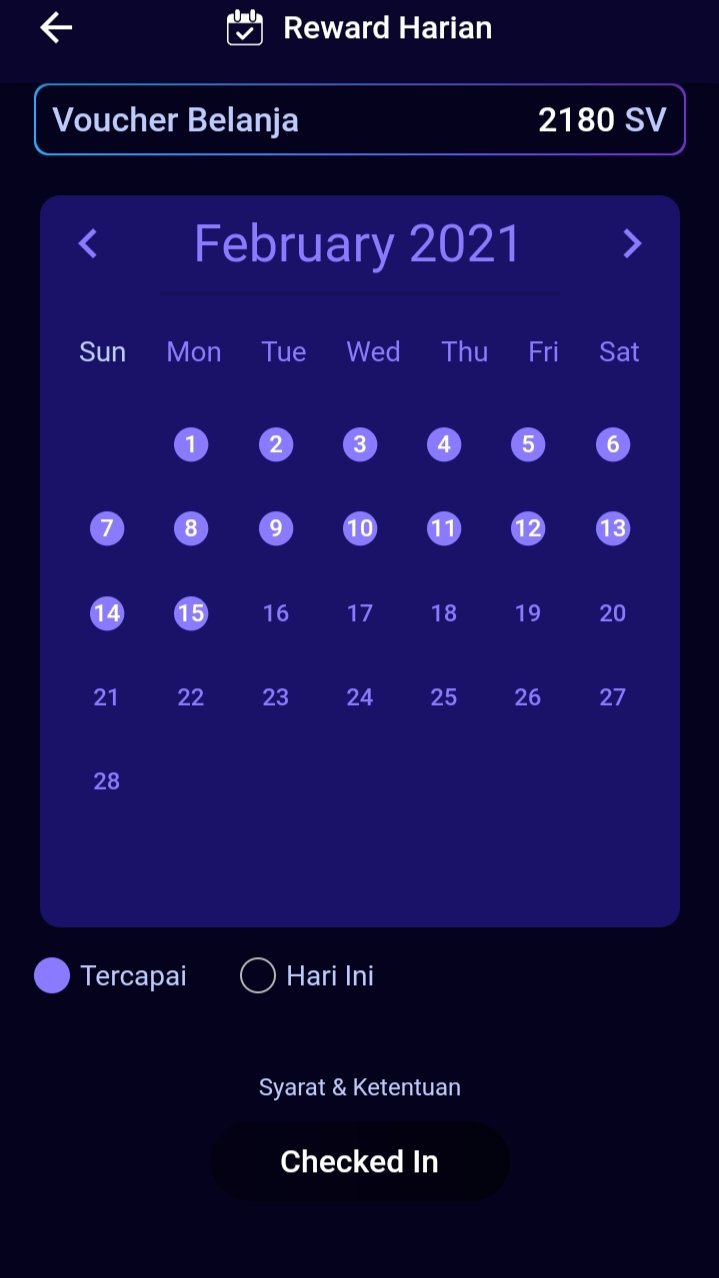The width and height of the screenshot is (719, 1278).
Task: Tap the Checked In button
Action: point(360,1162)
